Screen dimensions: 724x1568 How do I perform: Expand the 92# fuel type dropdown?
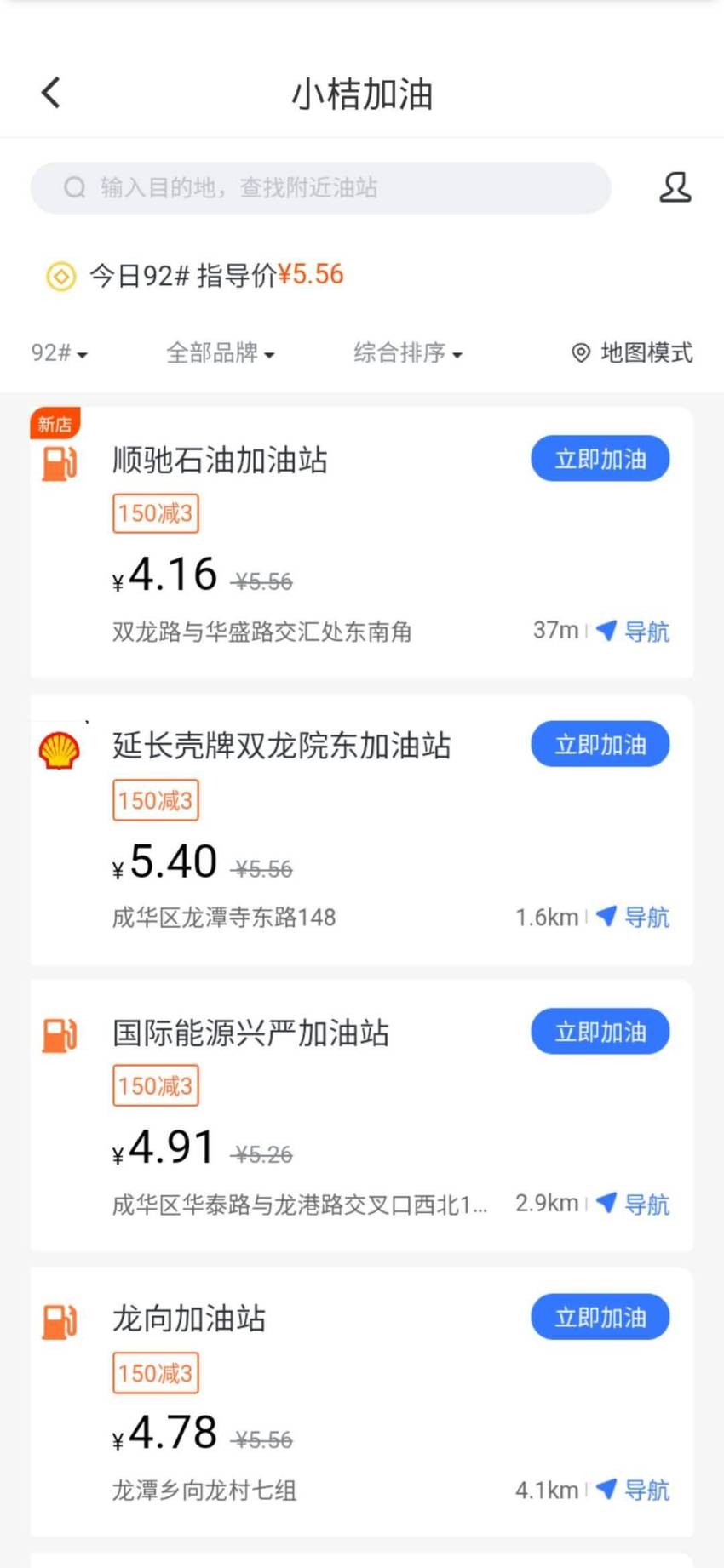pos(59,352)
